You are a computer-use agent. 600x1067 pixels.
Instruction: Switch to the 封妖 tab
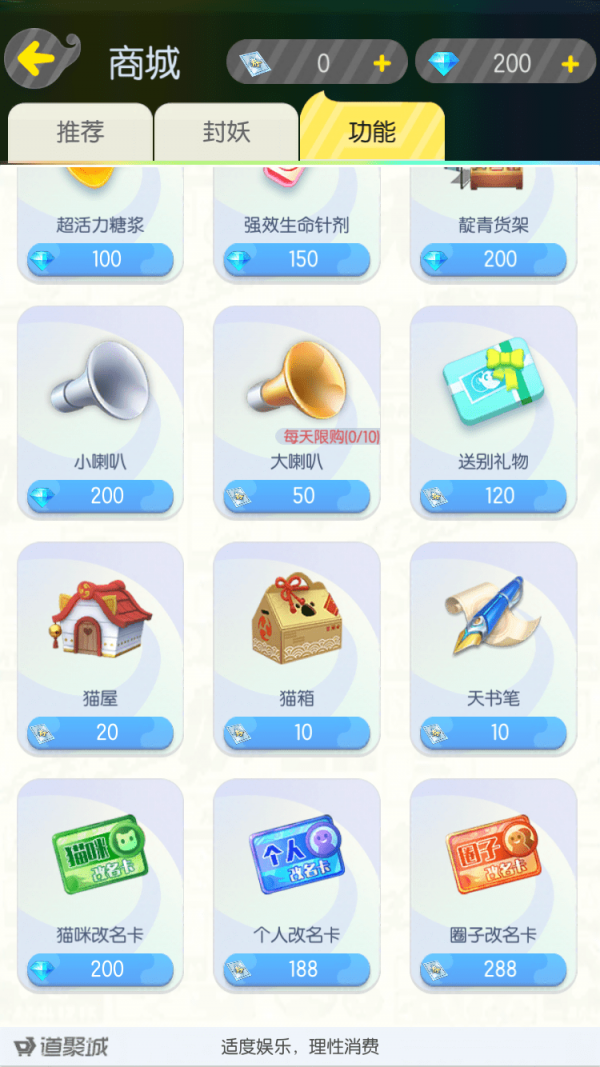226,132
